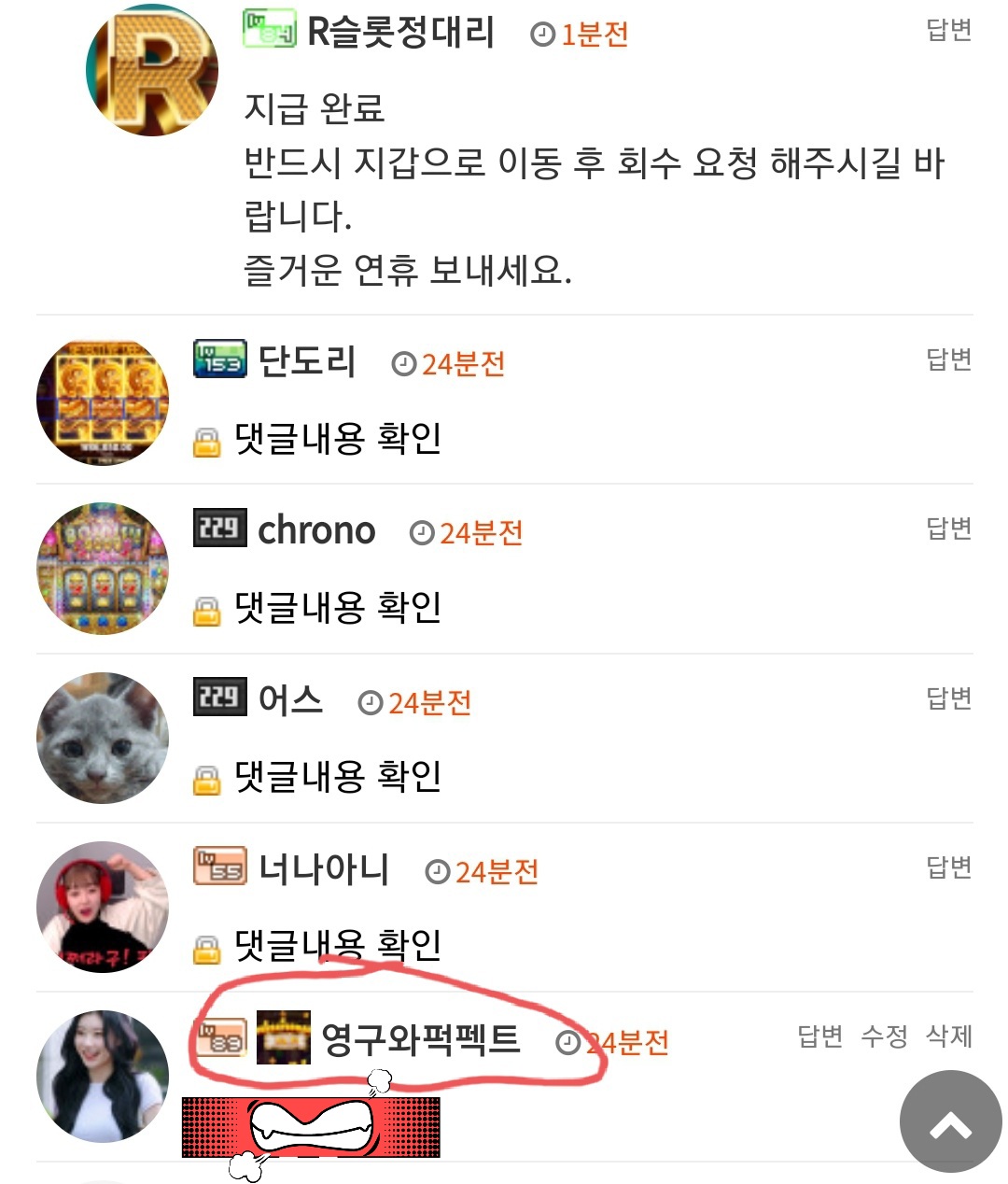Open 영구와퍼펙트's profile via username
Viewport: 1008px width, 1184px height.
tap(421, 1038)
